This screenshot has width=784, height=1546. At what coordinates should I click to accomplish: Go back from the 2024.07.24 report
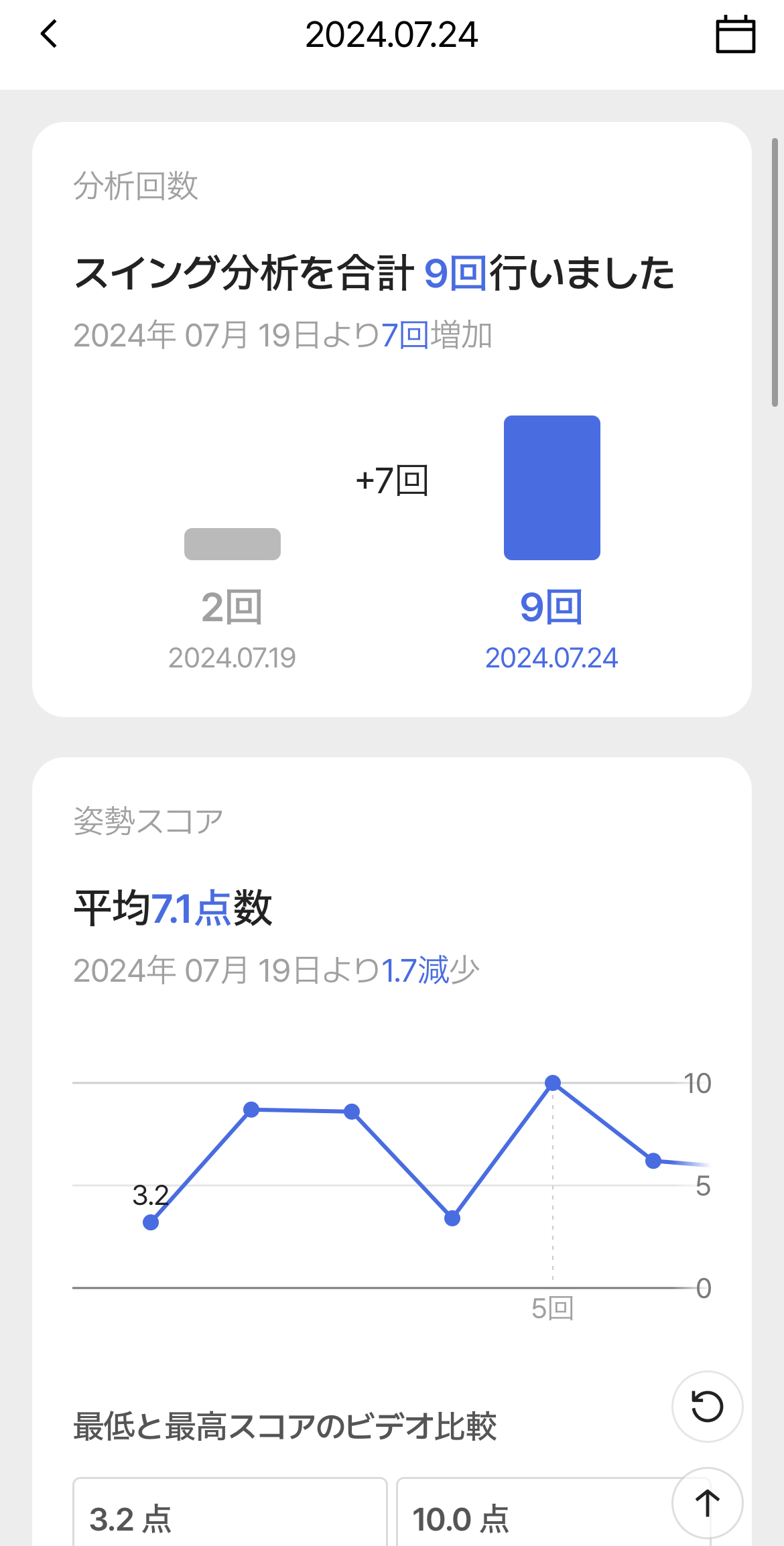(x=50, y=34)
